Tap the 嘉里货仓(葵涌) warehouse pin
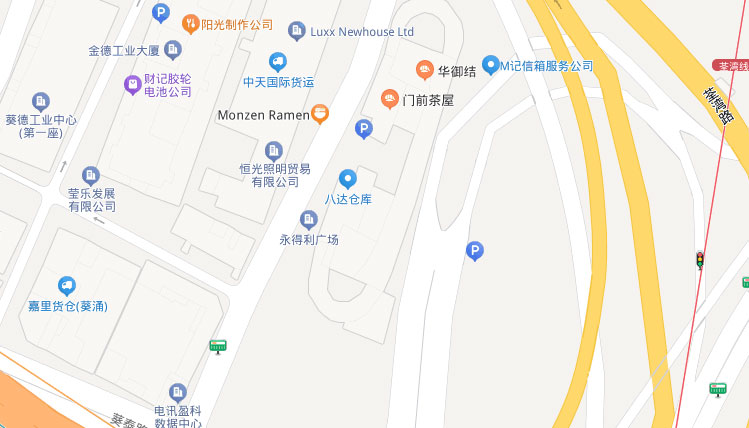 [67, 286]
